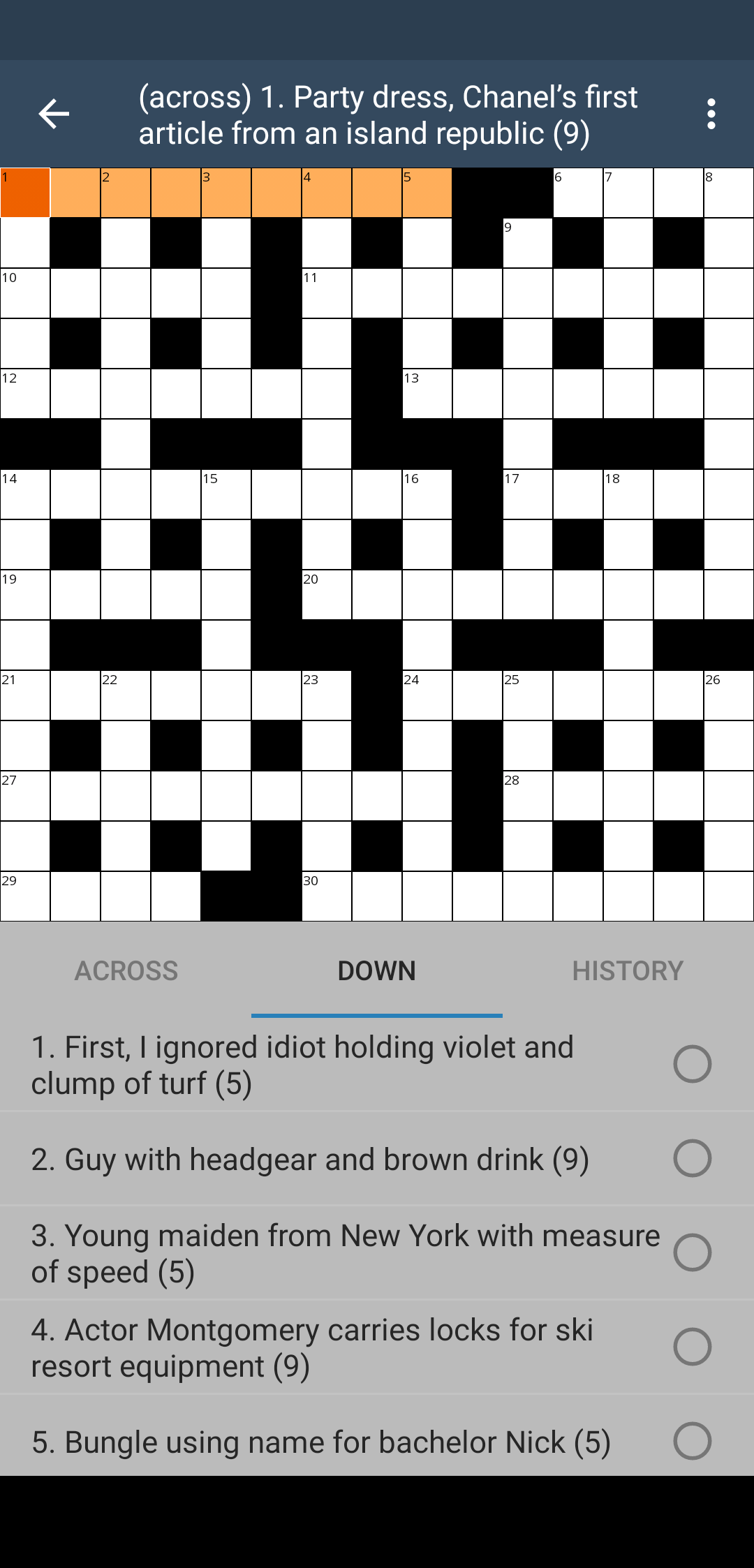Select grid cell numbered 20
The width and height of the screenshot is (754, 1568).
click(327, 595)
